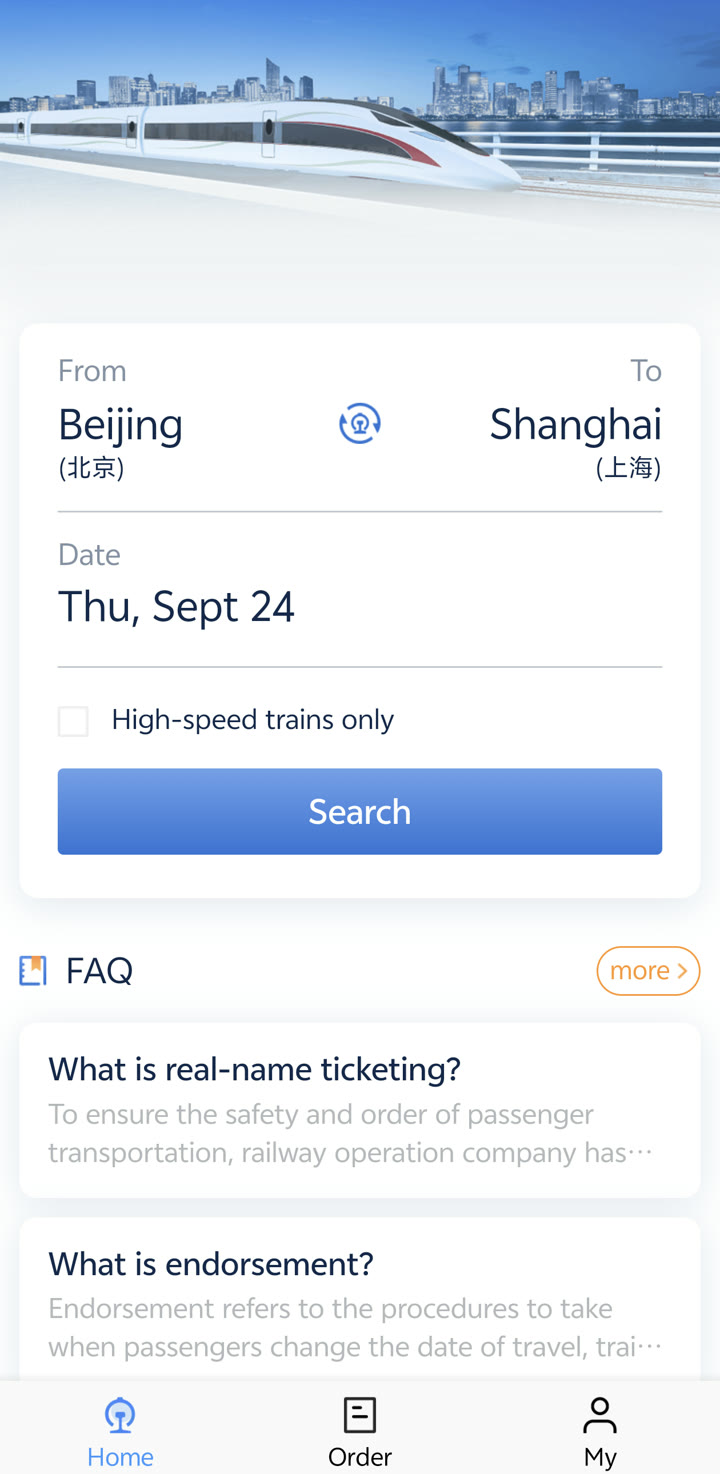
Task: Swap departure and arrival stations
Action: 359,424
